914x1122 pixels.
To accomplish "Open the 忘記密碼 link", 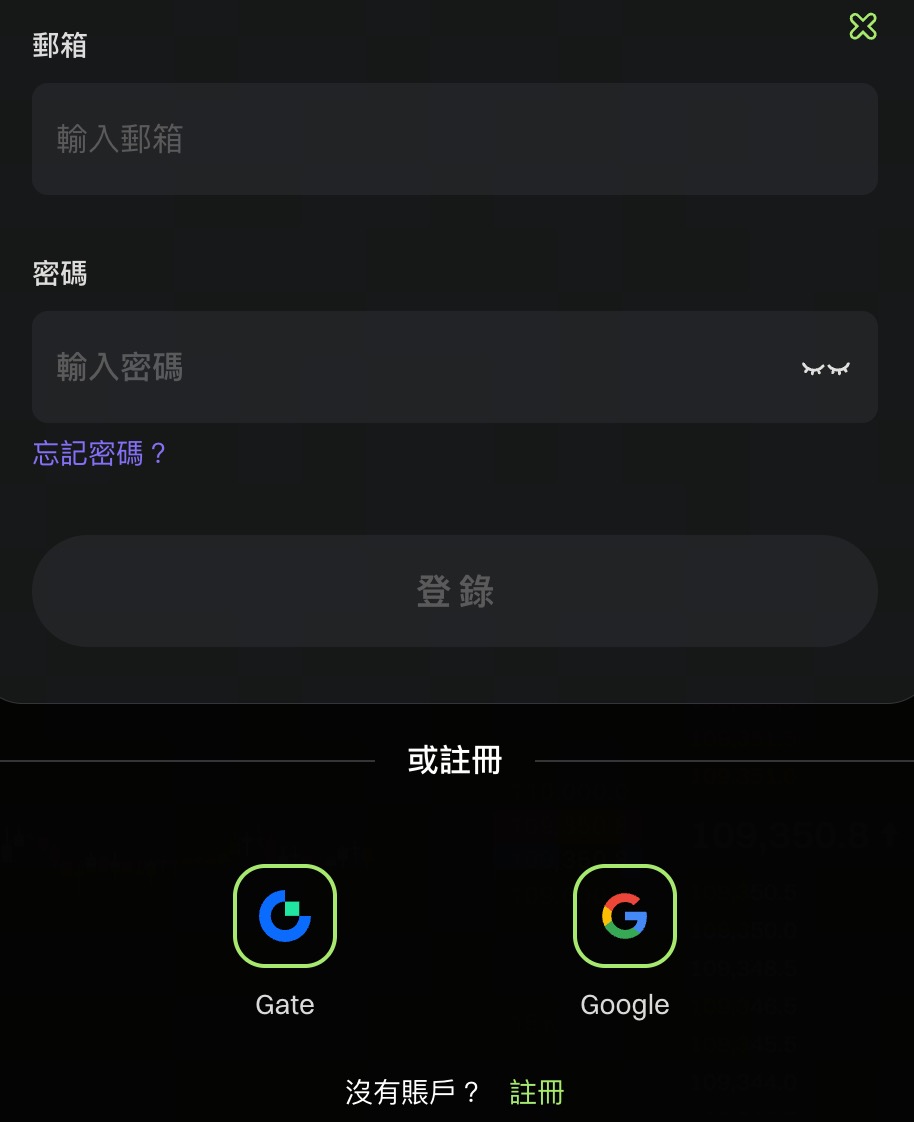I will point(99,454).
